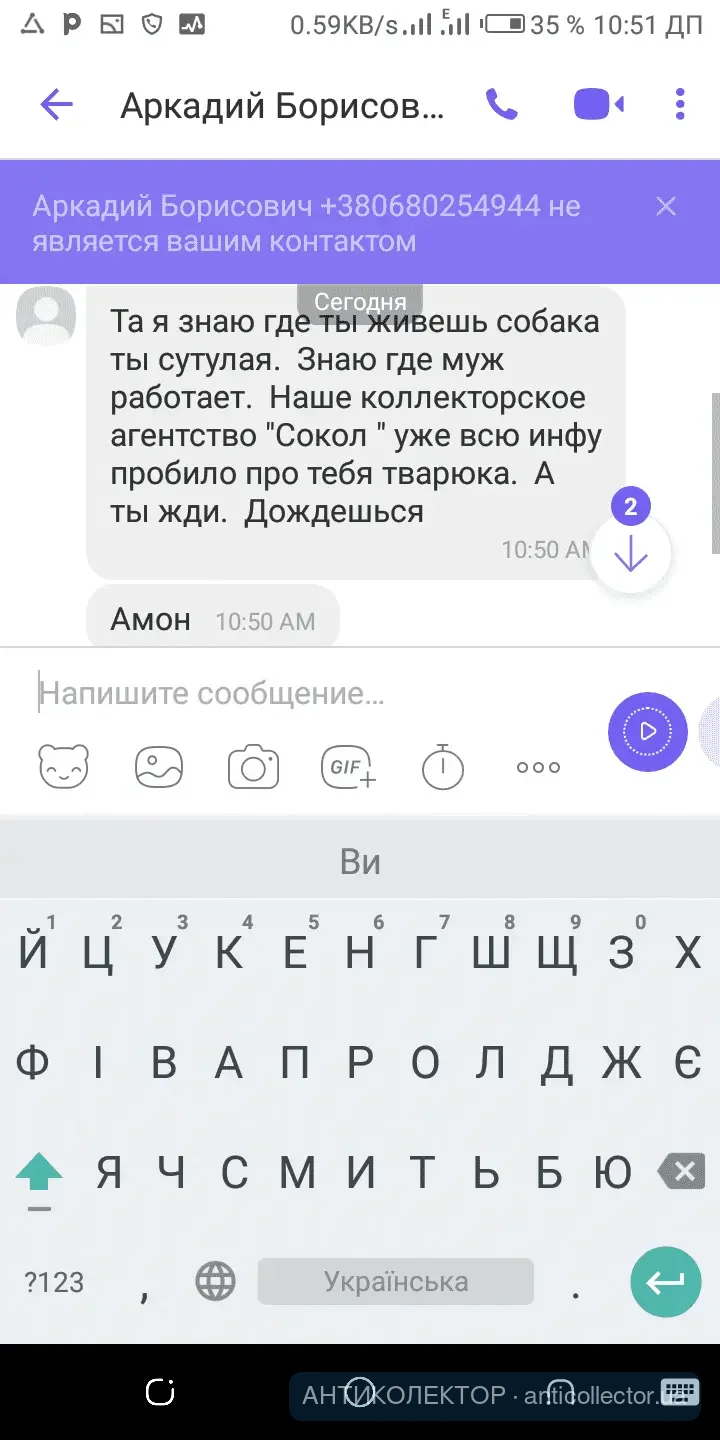Open the overflow menu

click(680, 104)
